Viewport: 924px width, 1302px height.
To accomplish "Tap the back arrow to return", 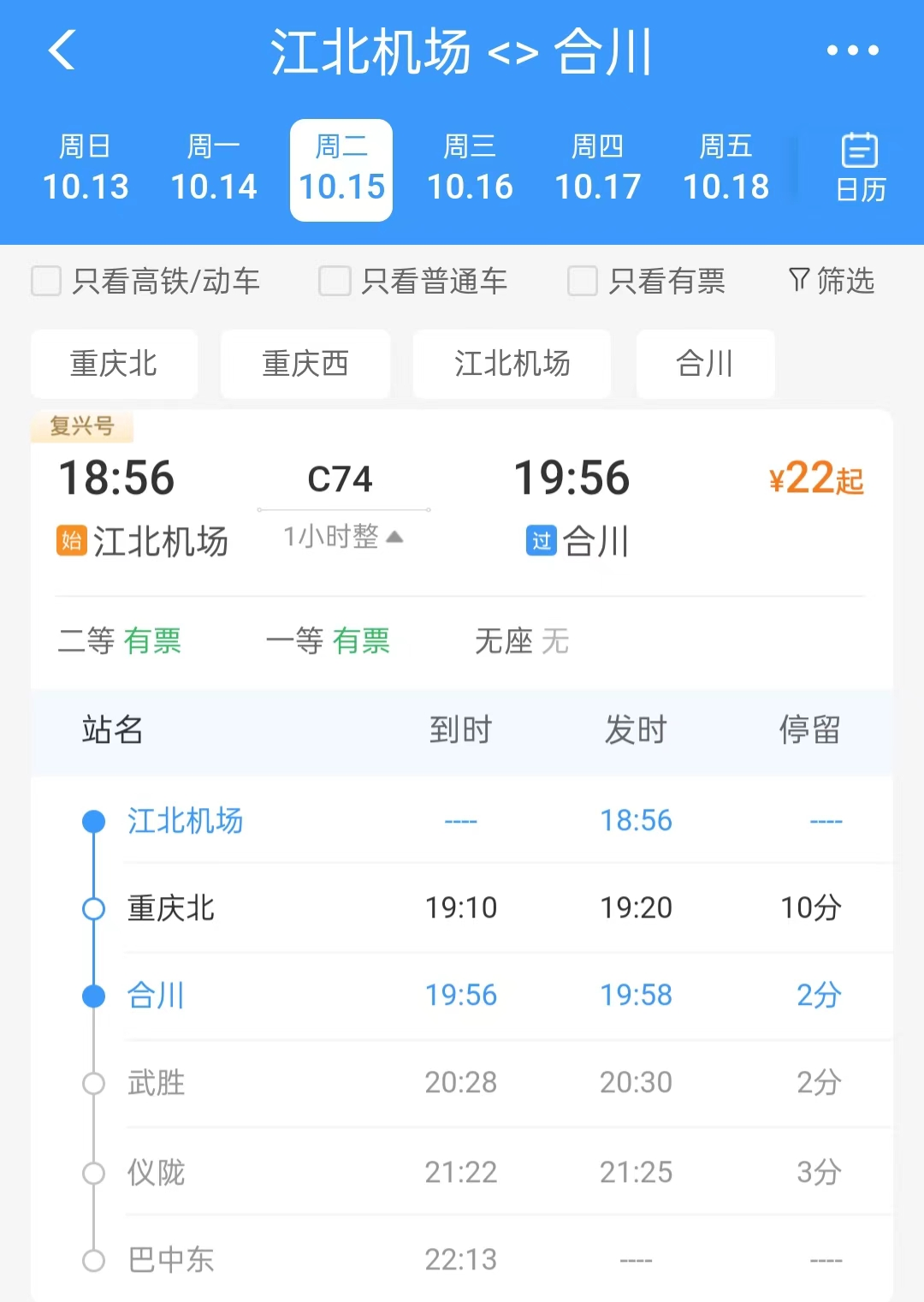I will point(60,51).
